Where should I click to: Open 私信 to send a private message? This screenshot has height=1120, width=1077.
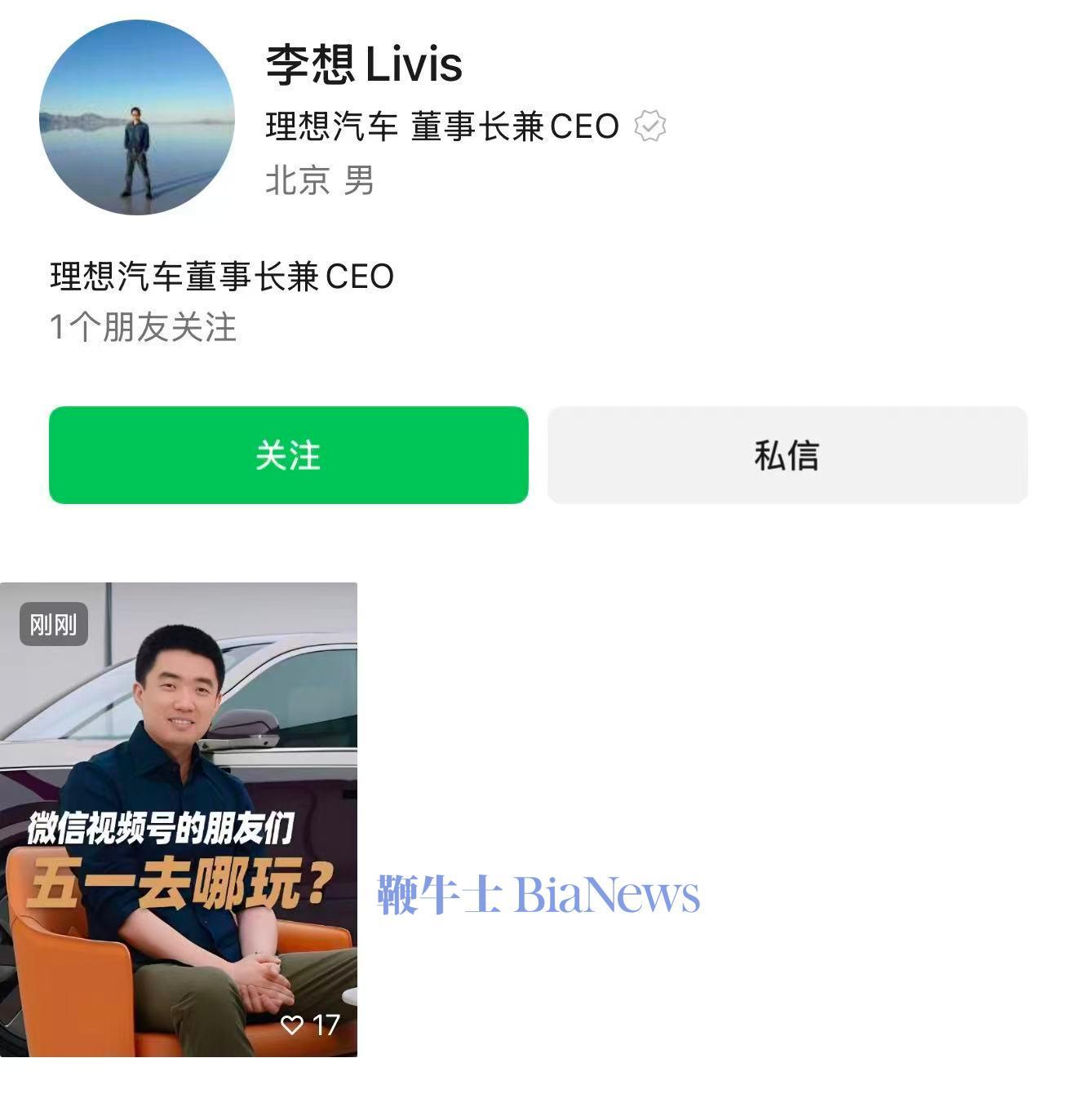(787, 454)
